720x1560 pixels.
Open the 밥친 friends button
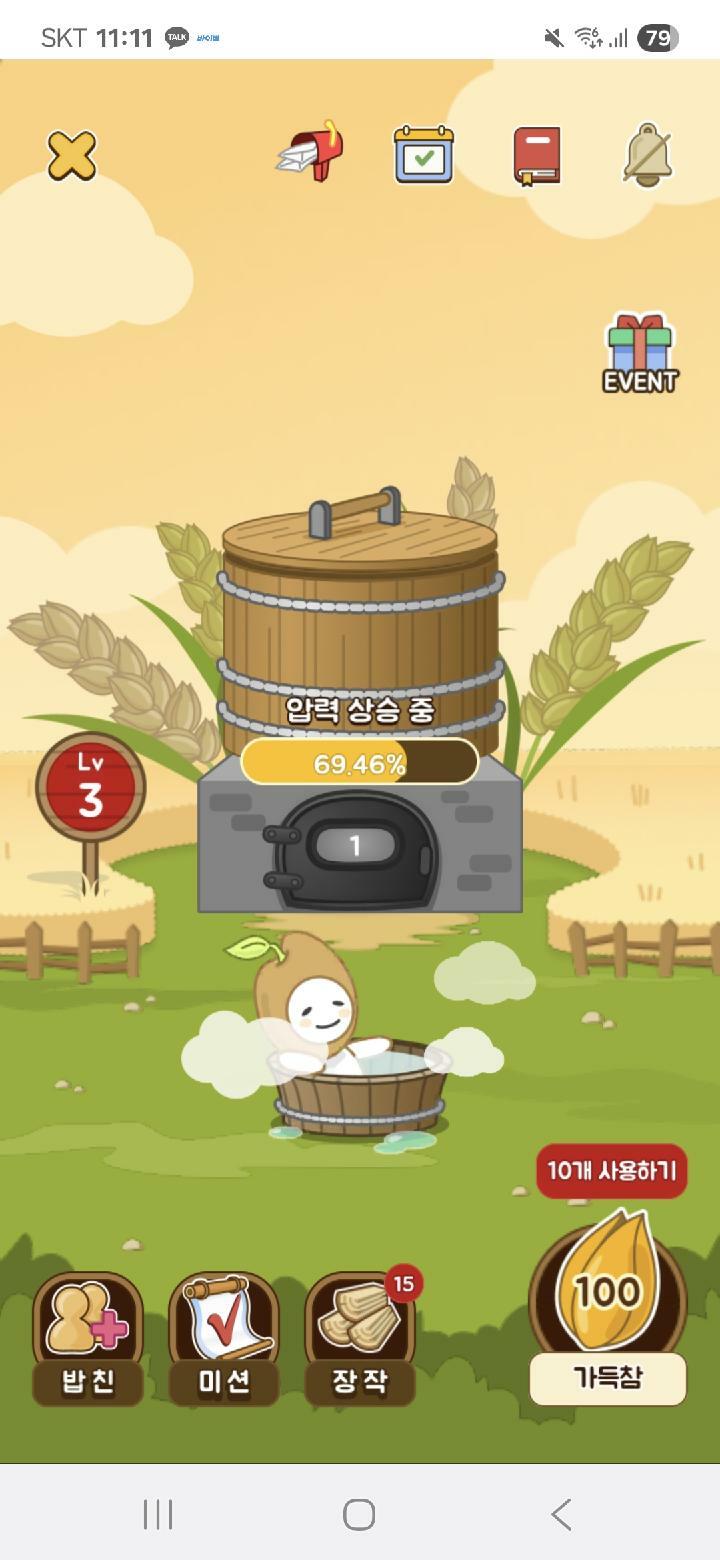(x=88, y=1338)
